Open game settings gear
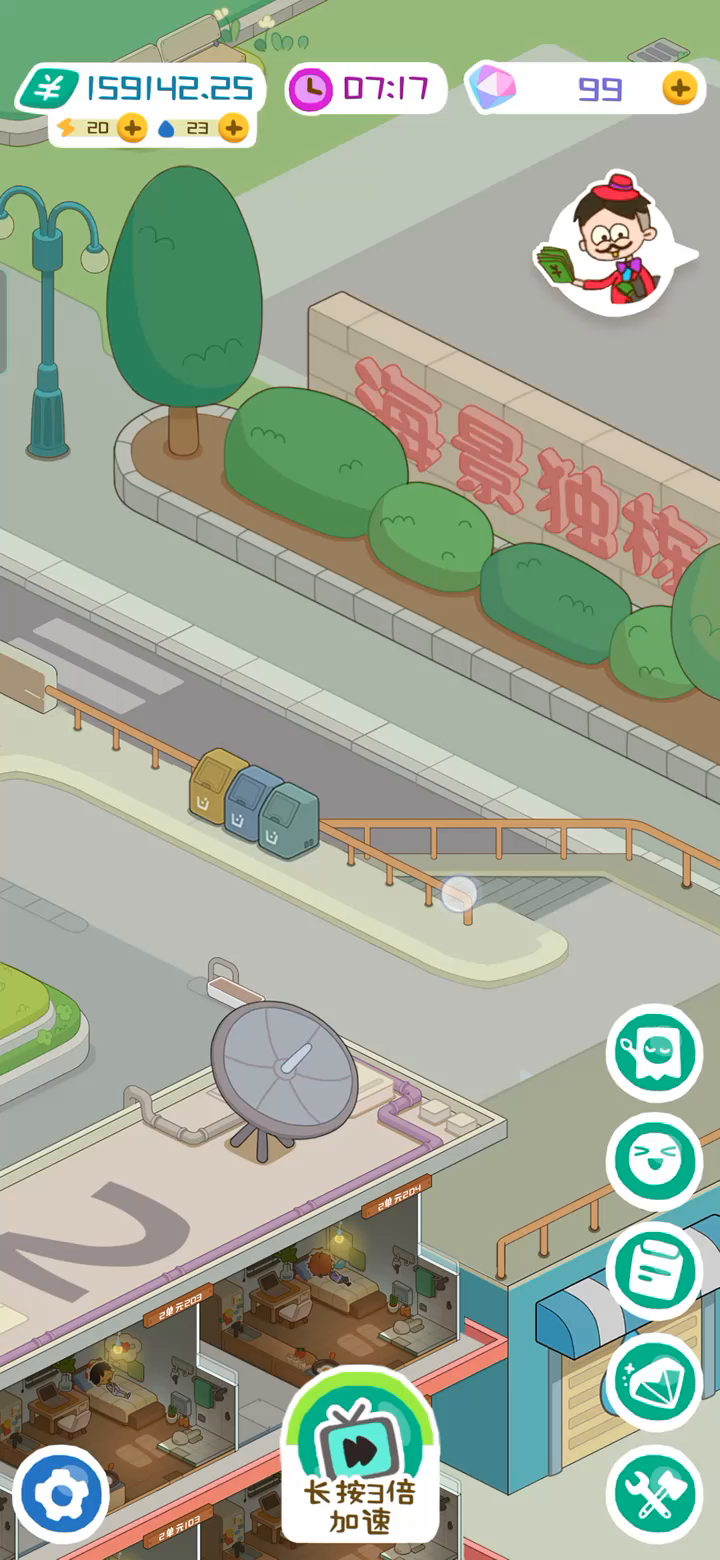 tap(62, 1494)
